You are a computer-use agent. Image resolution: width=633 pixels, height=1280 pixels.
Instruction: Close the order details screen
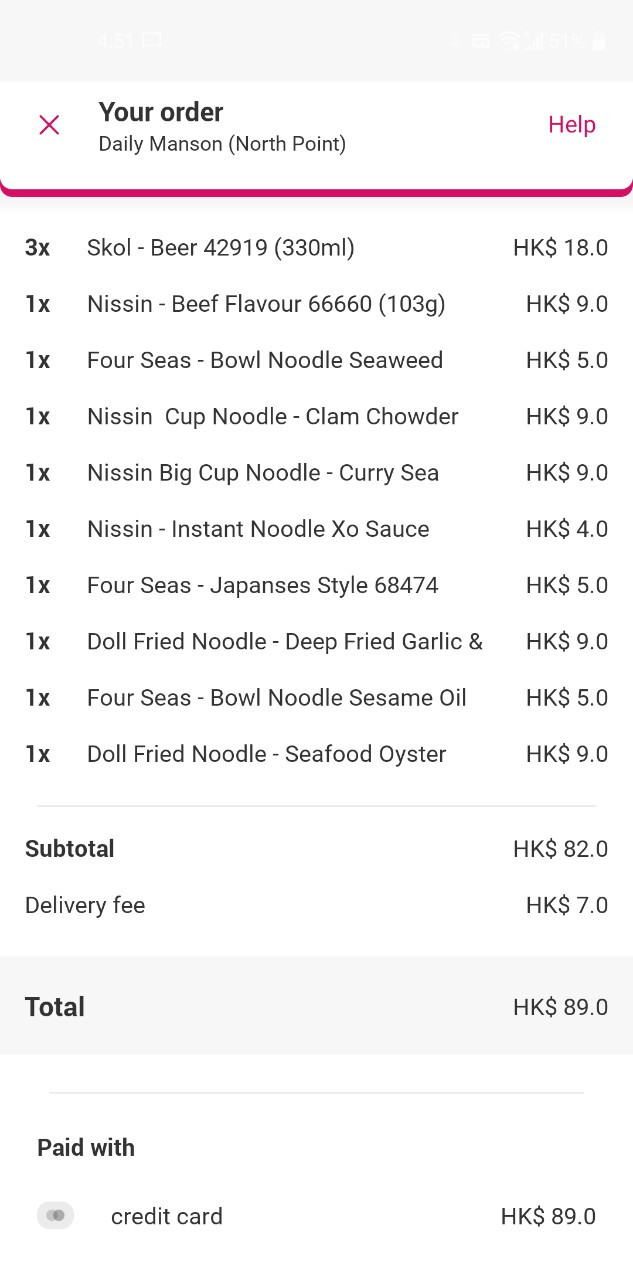49,125
